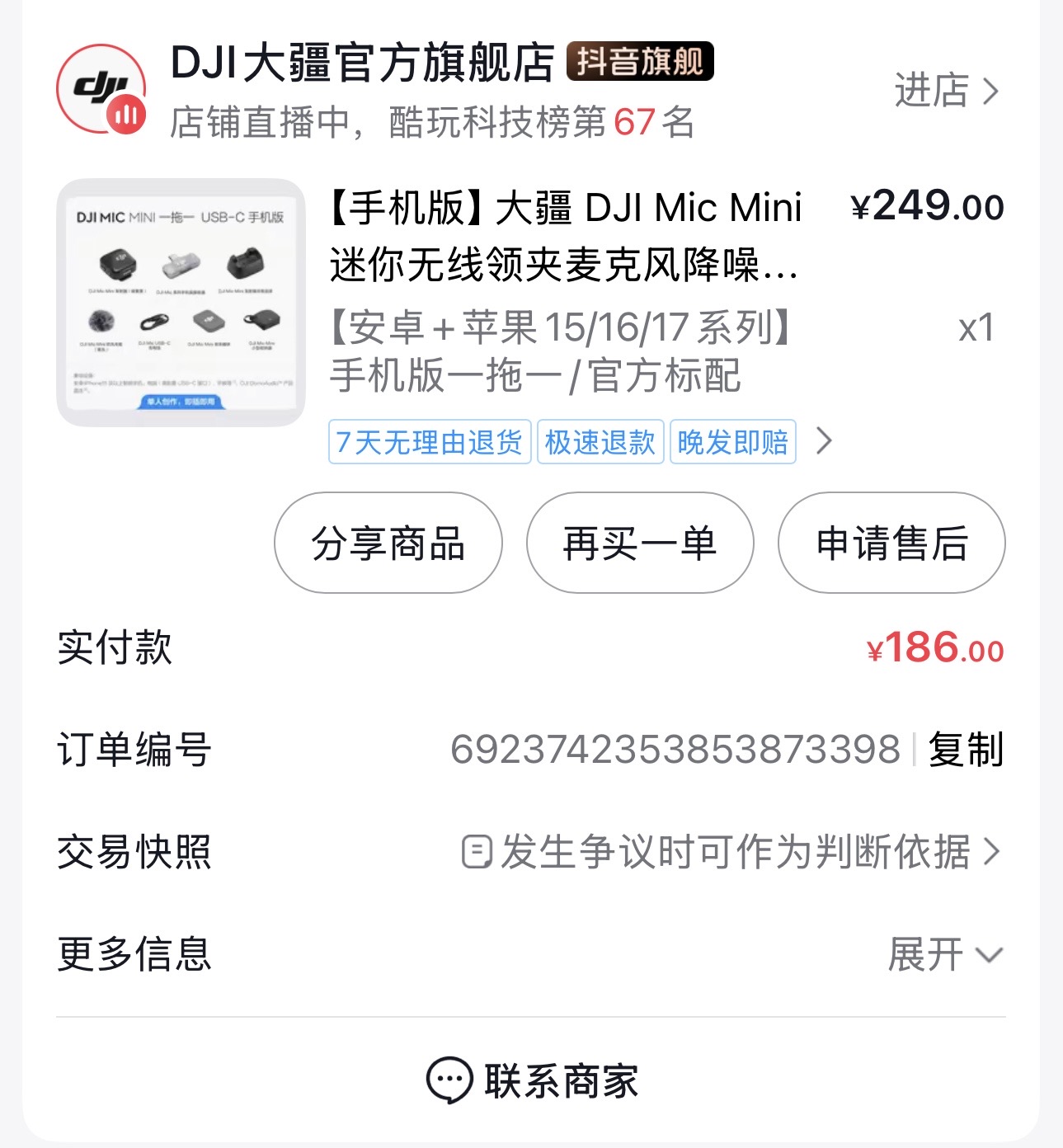1063x1148 pixels.
Task: Open the DJI store live-stream avatar
Action: tap(101, 89)
